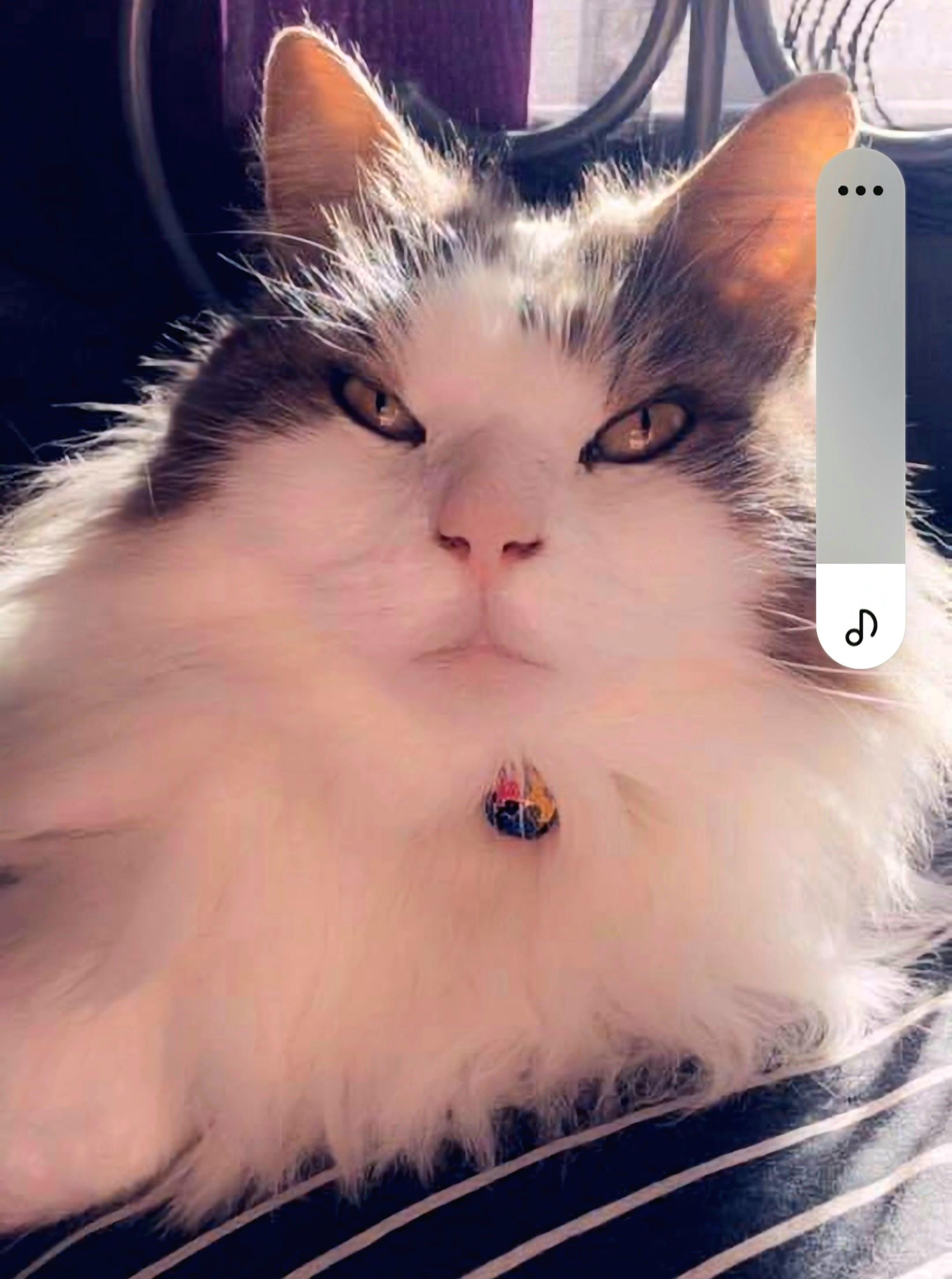Open more volume settings via three dots
Viewport: 952px width, 1279px height.
click(x=860, y=191)
